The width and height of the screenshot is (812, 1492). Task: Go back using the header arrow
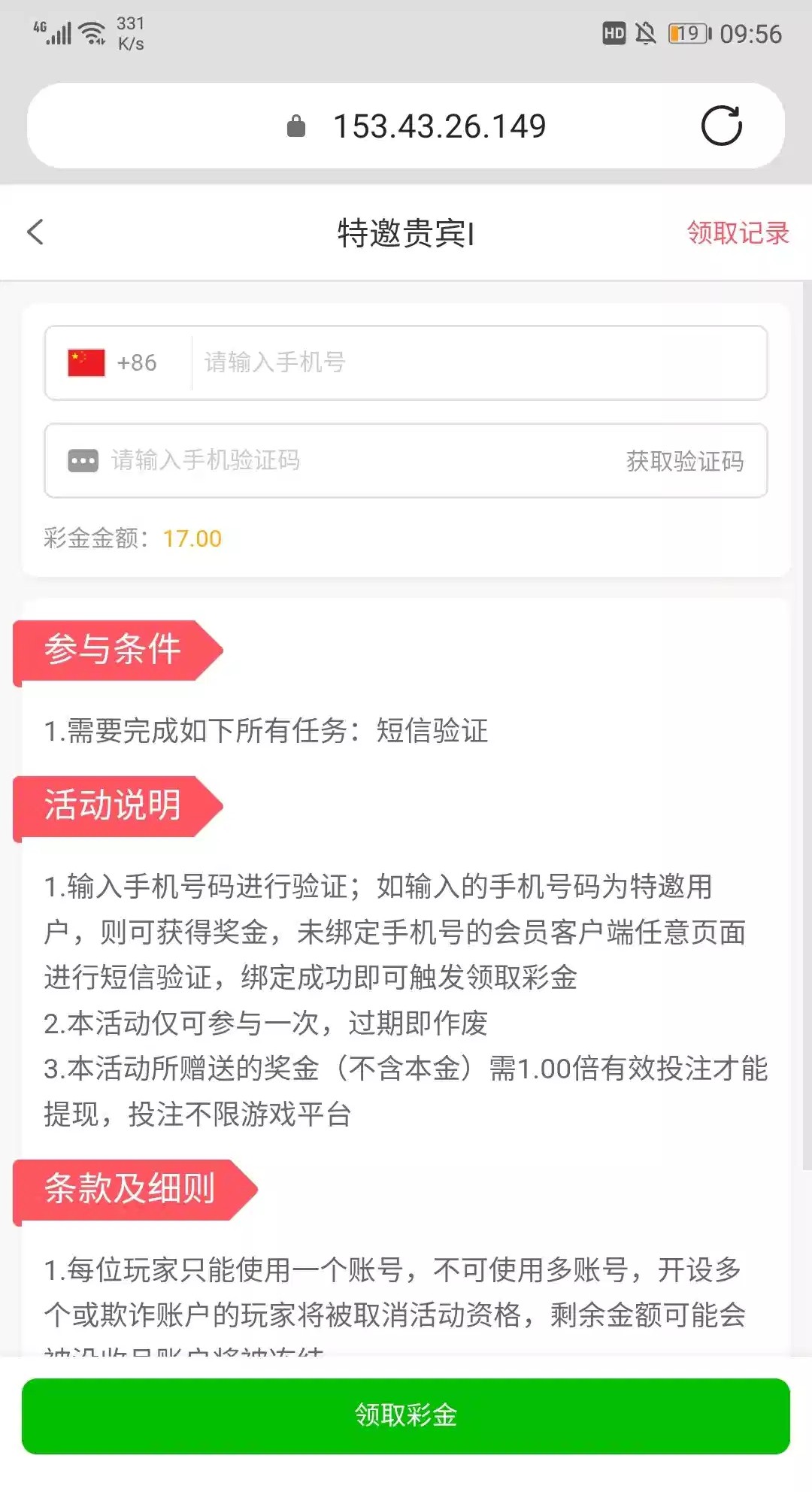[35, 232]
